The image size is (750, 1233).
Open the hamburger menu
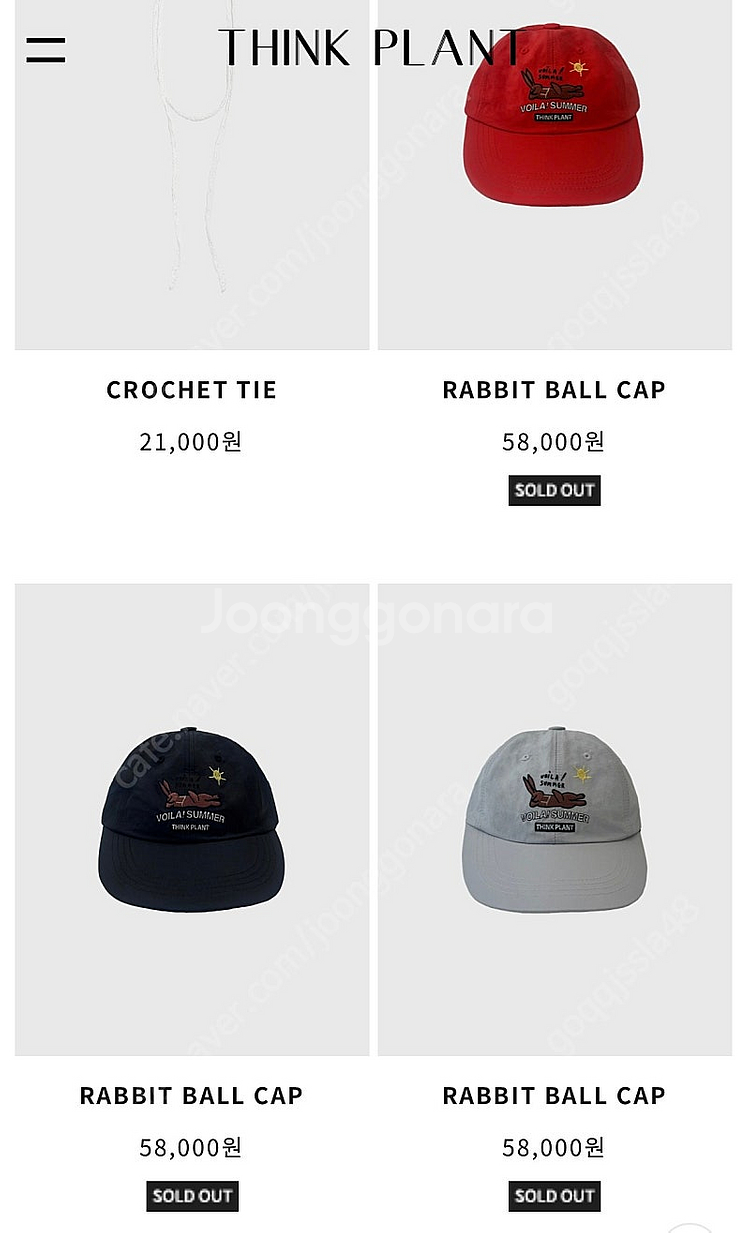pos(46,50)
